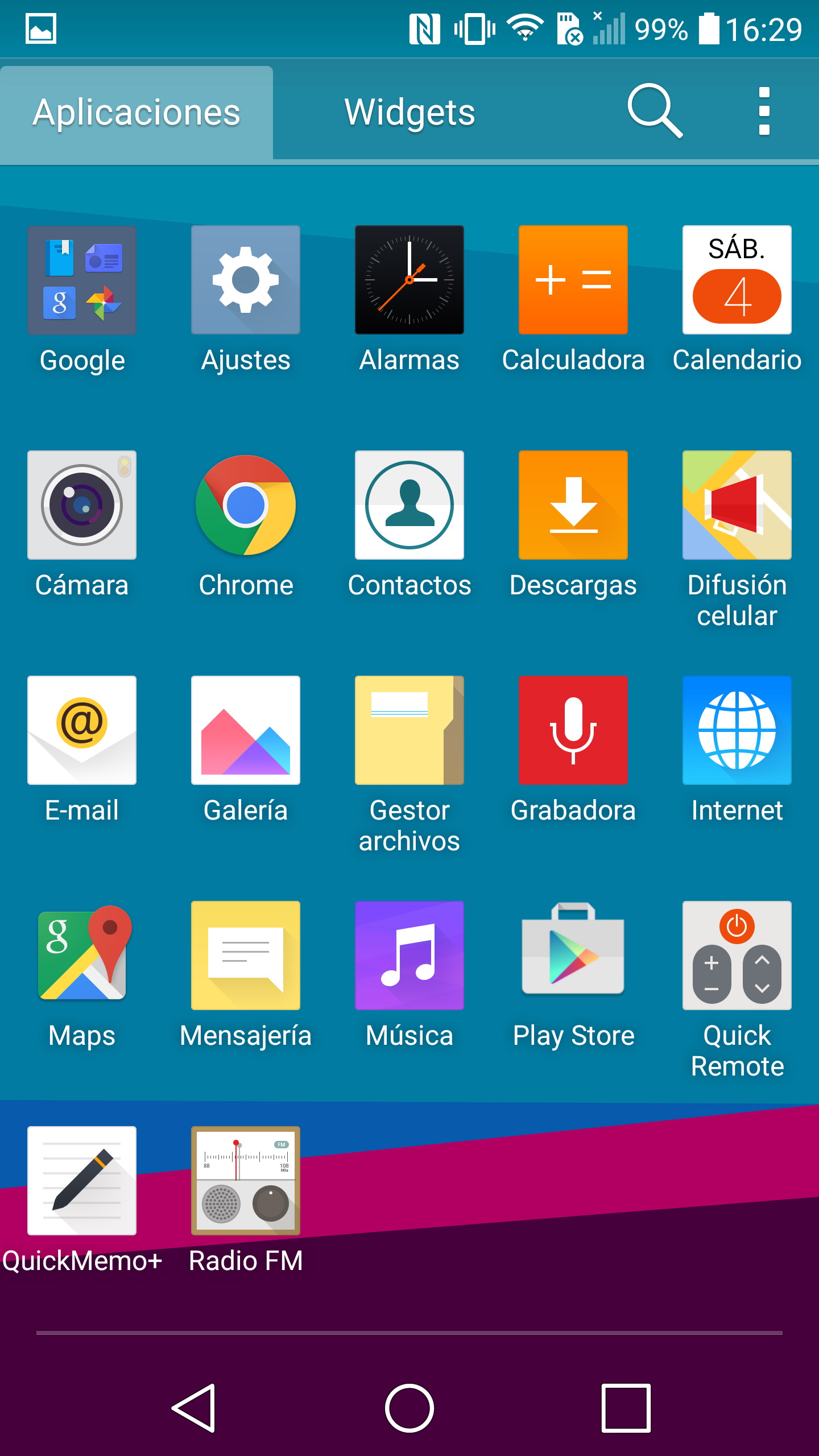819x1456 pixels.
Task: Launch Ajustes settings app
Action: coord(246,280)
